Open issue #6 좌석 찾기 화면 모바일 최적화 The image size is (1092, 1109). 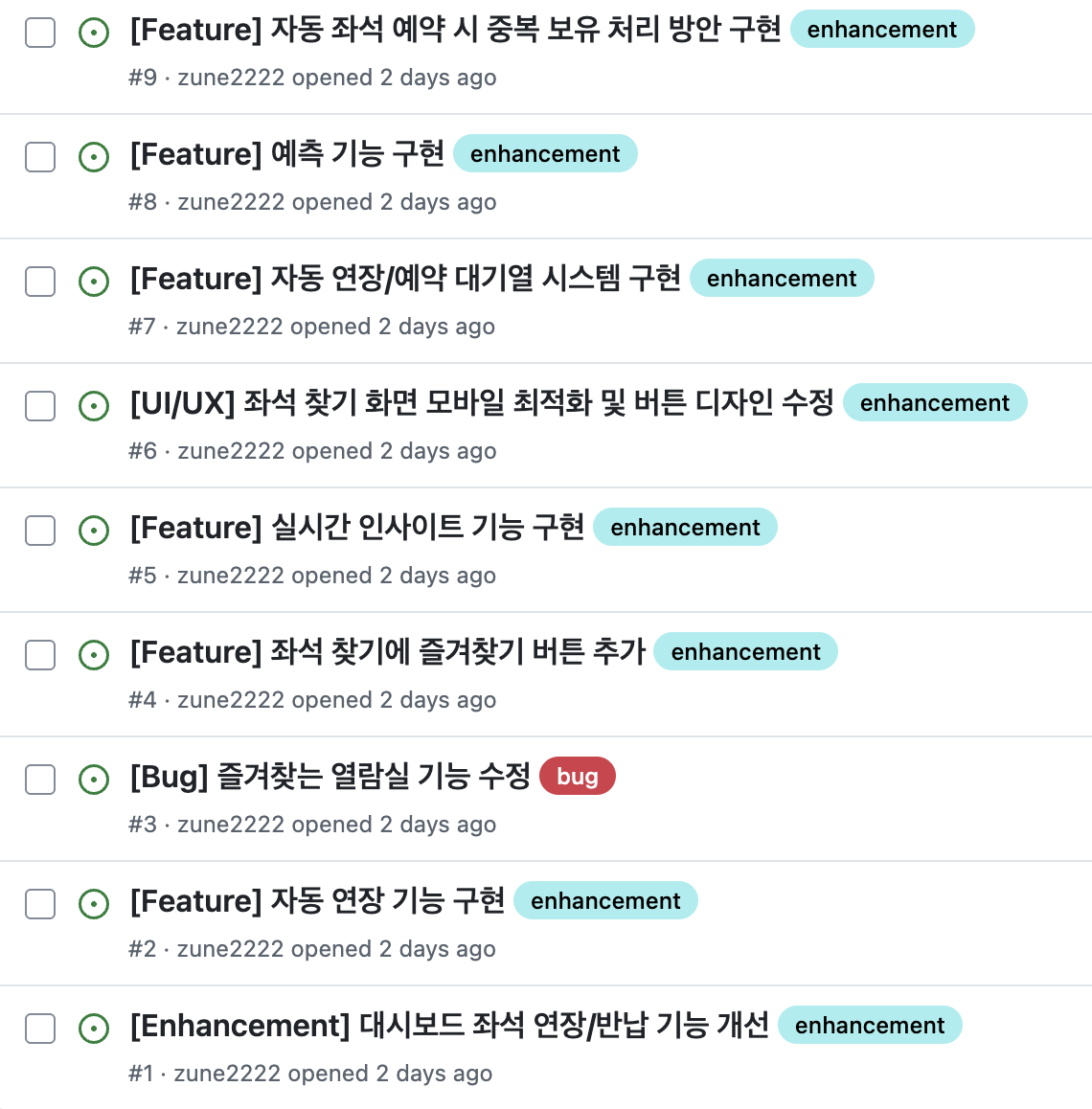point(482,403)
